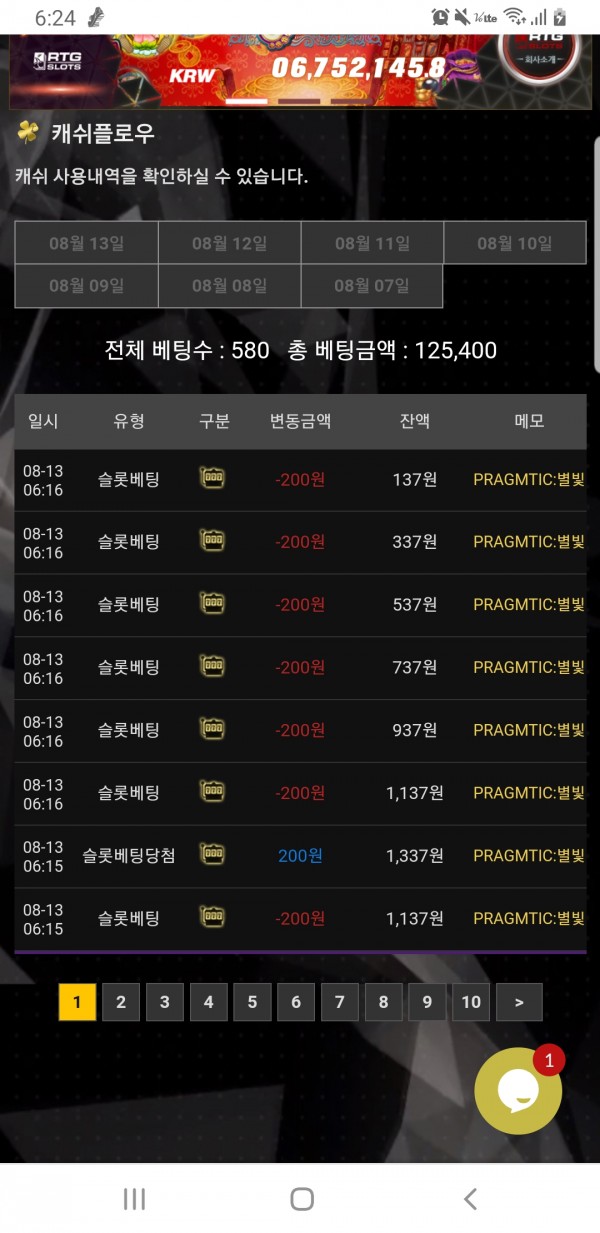Go to page 2 of results
Viewport: 600px width, 1233px height.
coord(121,1002)
